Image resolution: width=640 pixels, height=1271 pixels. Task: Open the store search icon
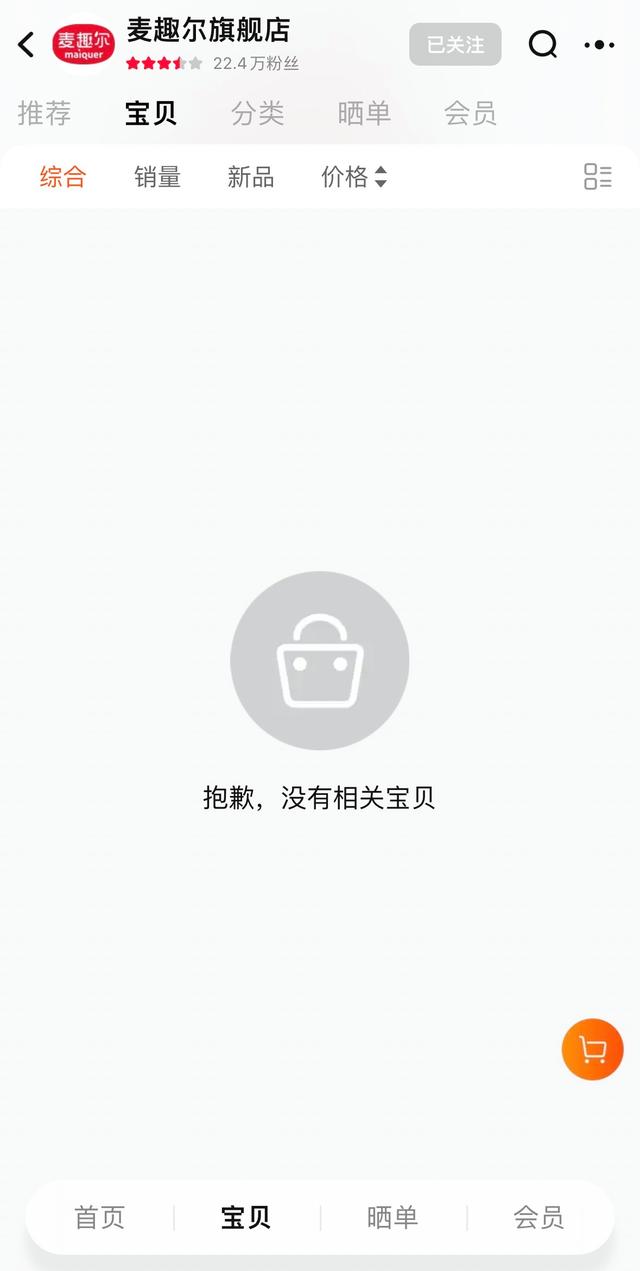pyautogui.click(x=542, y=45)
